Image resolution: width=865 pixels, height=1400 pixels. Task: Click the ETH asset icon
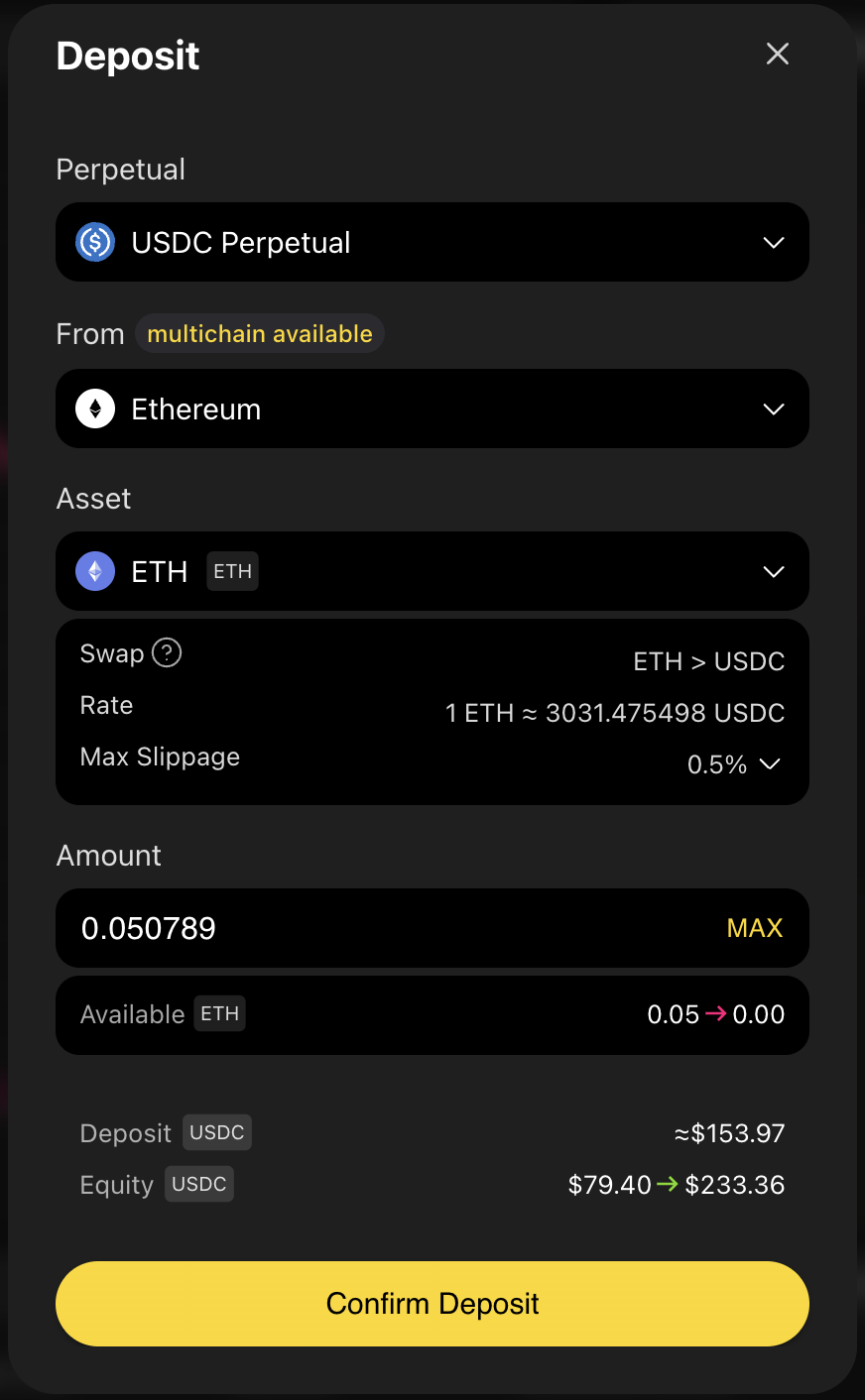pyautogui.click(x=94, y=571)
